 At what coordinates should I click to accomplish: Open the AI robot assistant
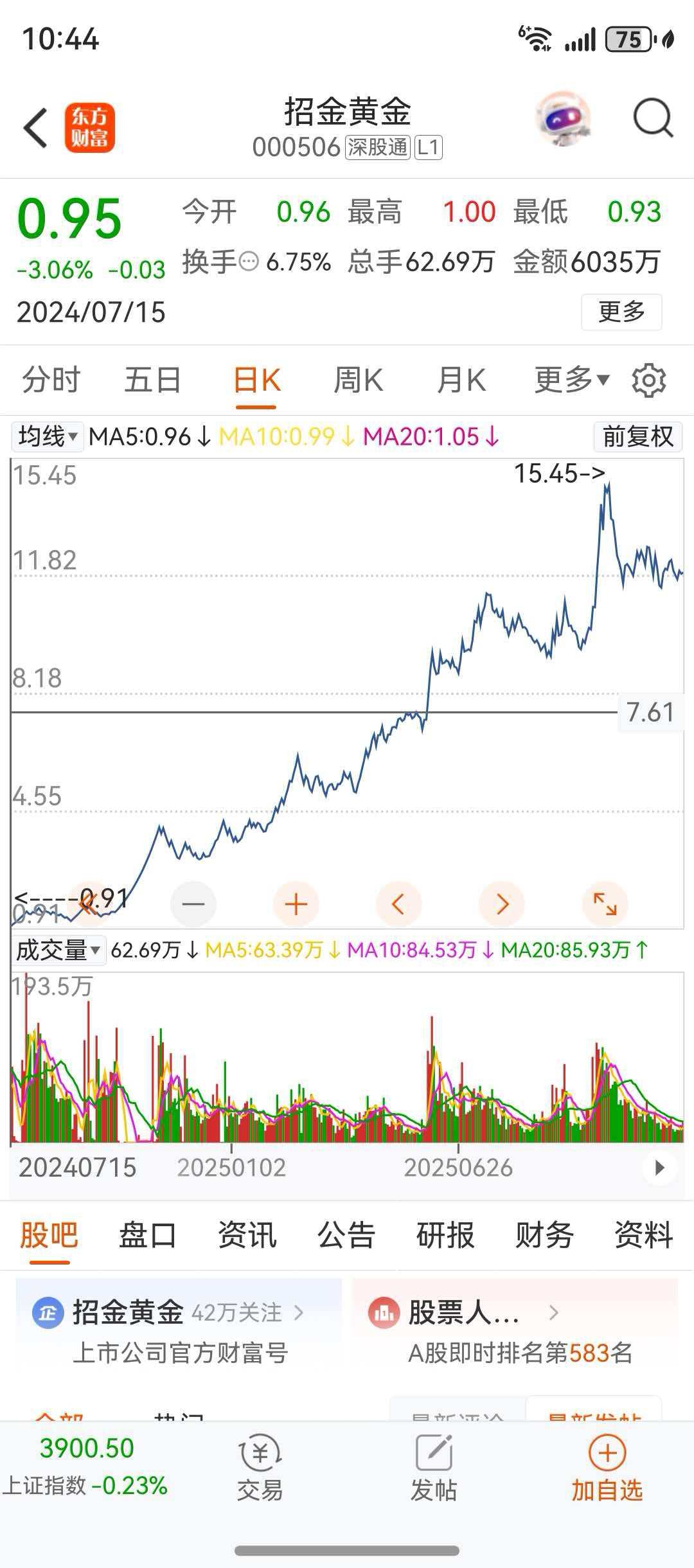pos(562,118)
